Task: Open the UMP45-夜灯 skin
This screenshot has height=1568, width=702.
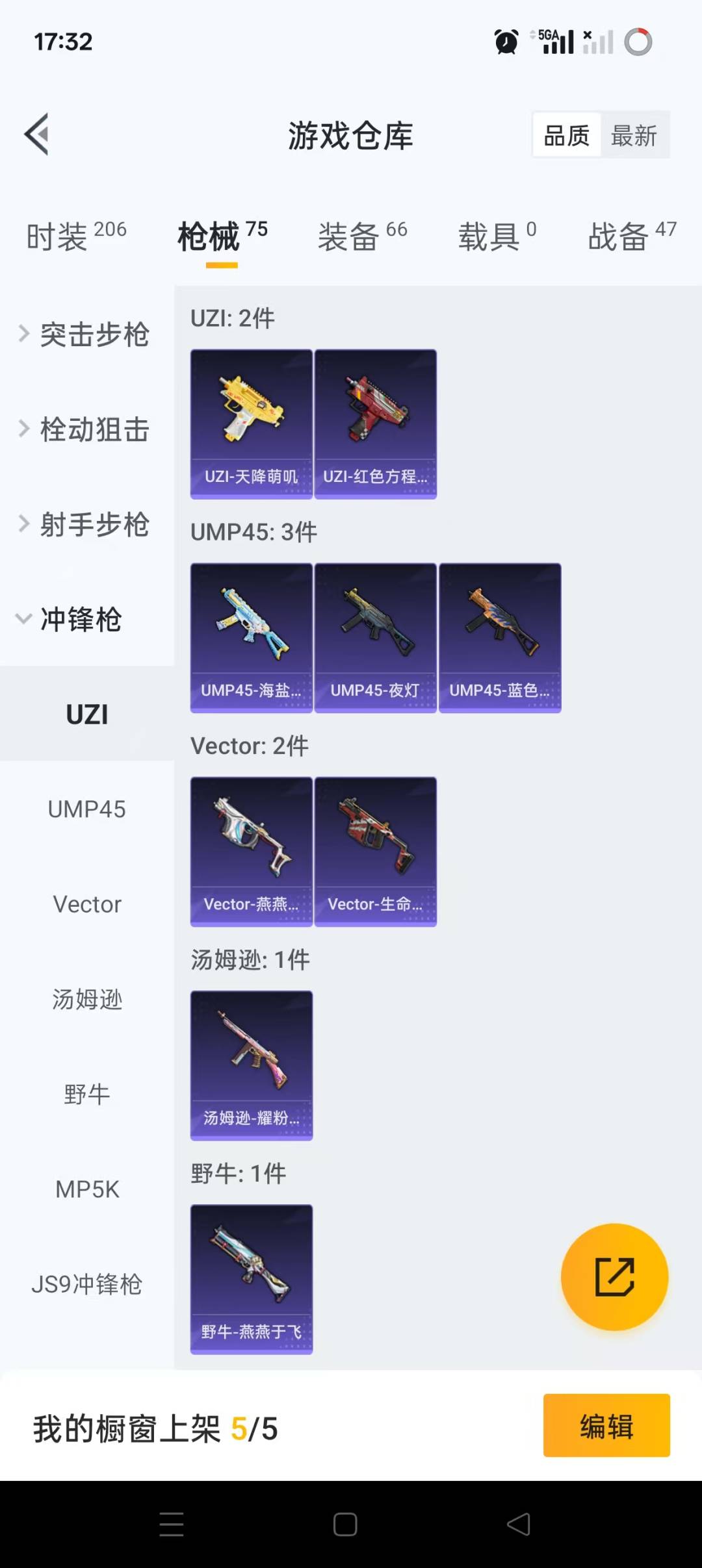Action: [375, 637]
